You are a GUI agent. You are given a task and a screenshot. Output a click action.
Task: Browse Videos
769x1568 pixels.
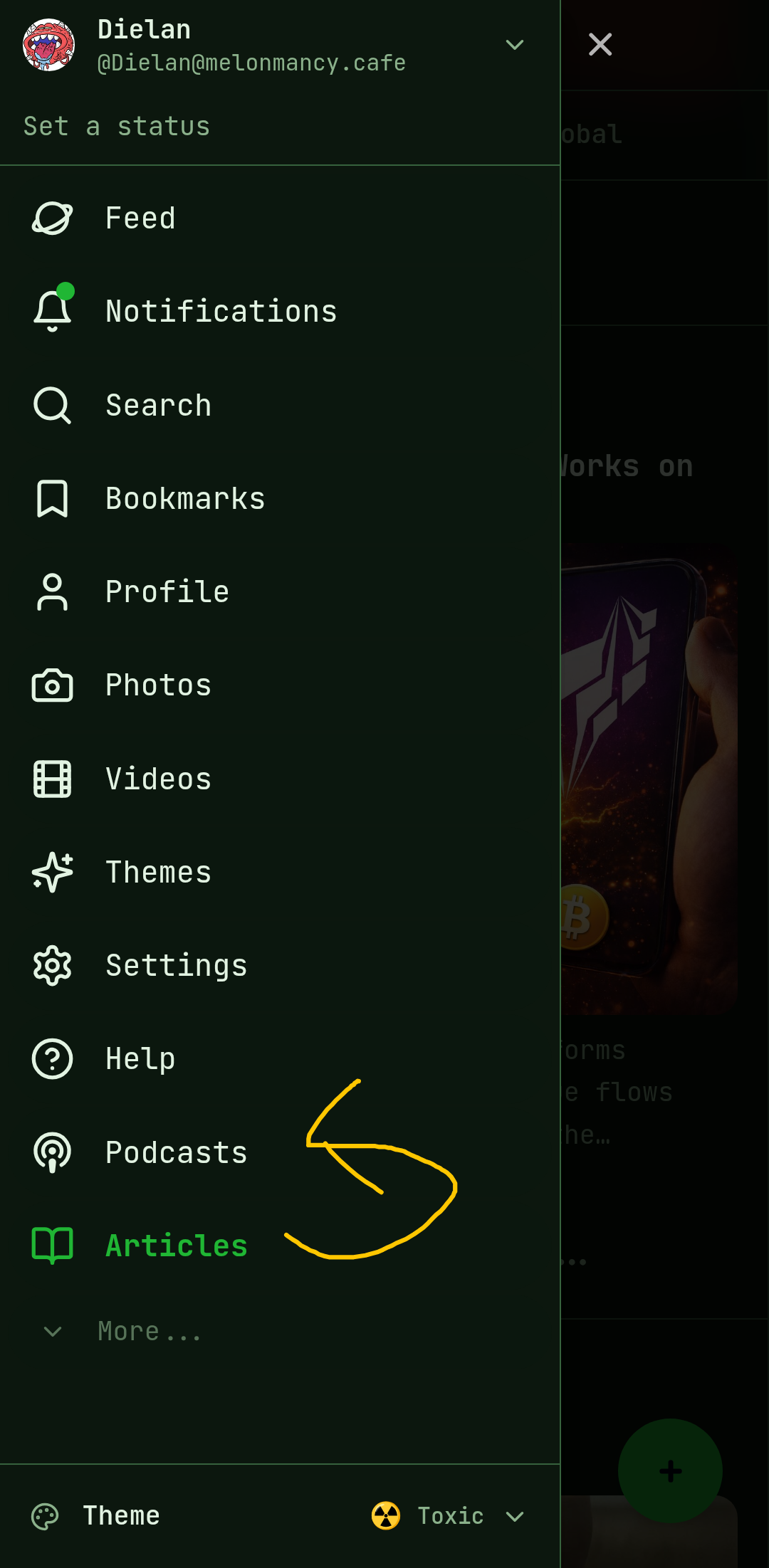click(158, 779)
